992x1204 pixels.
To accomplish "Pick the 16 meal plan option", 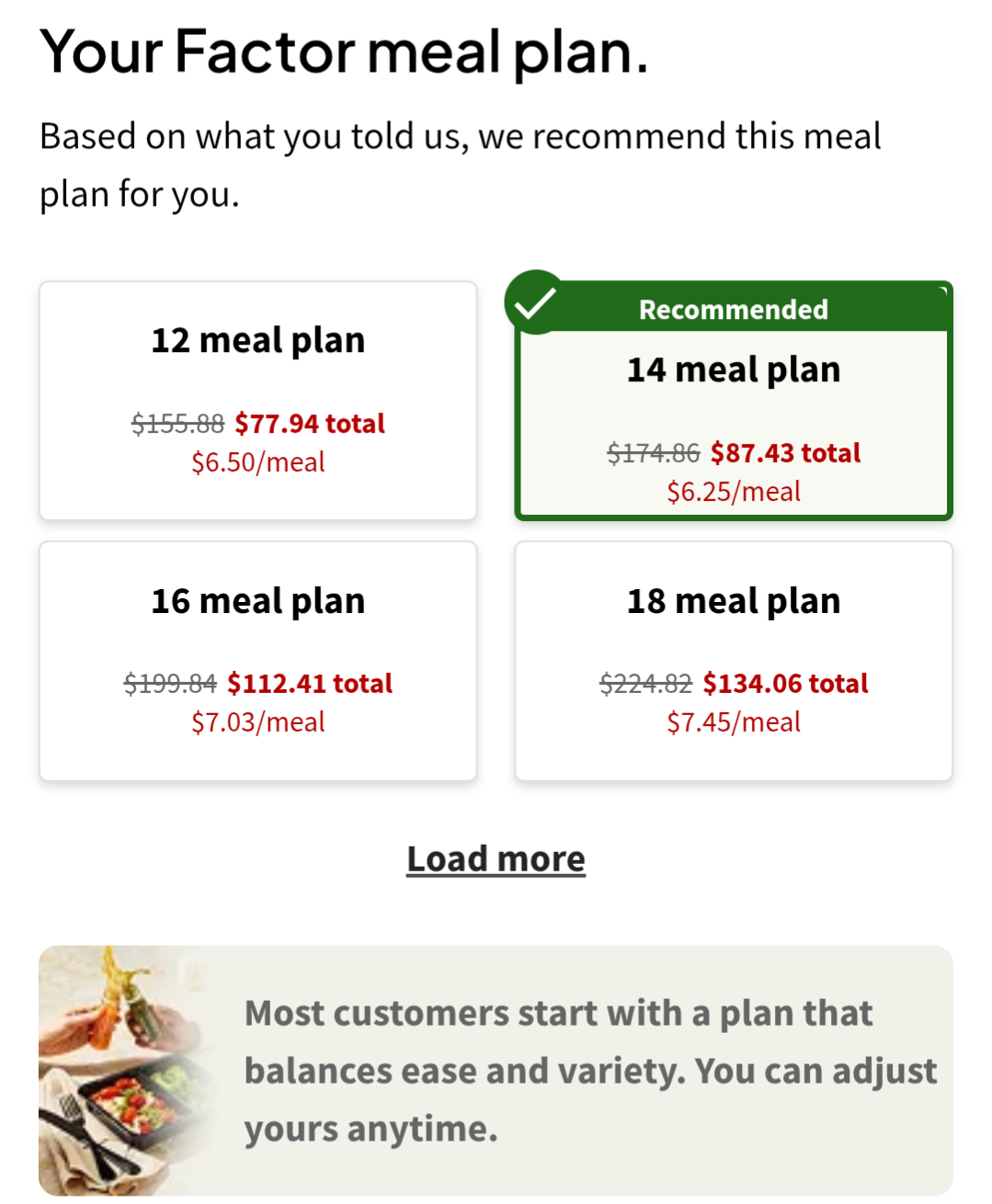I will coord(257,661).
